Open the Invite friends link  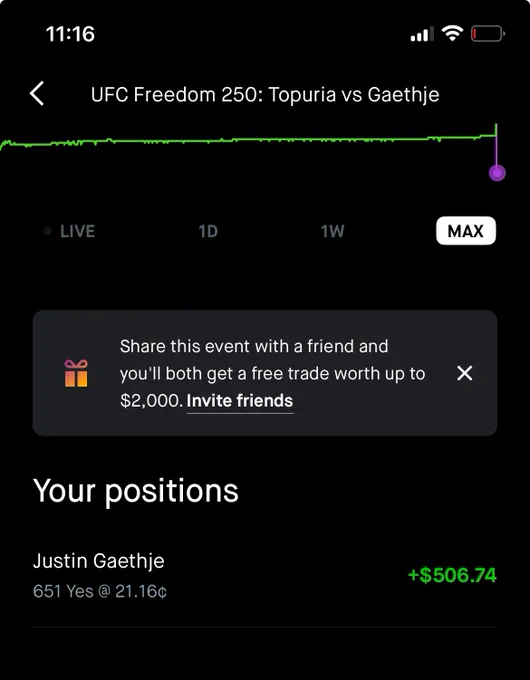tap(240, 401)
